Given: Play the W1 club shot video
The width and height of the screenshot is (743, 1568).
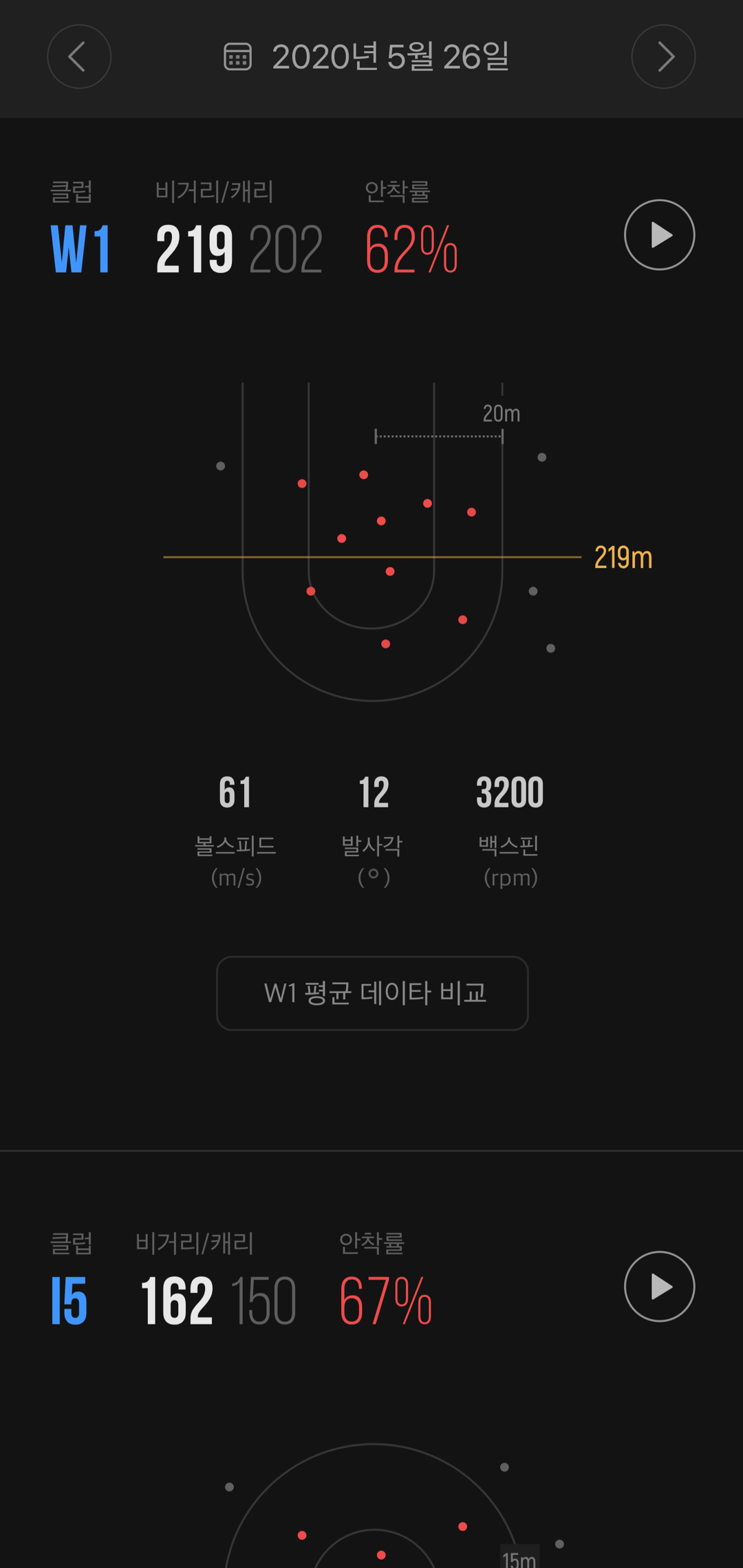Looking at the screenshot, I should coord(659,235).
